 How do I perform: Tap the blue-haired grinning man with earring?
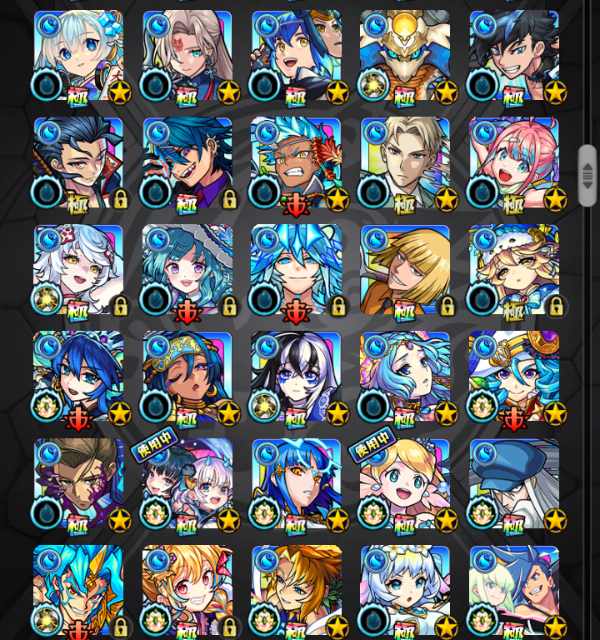(187, 163)
